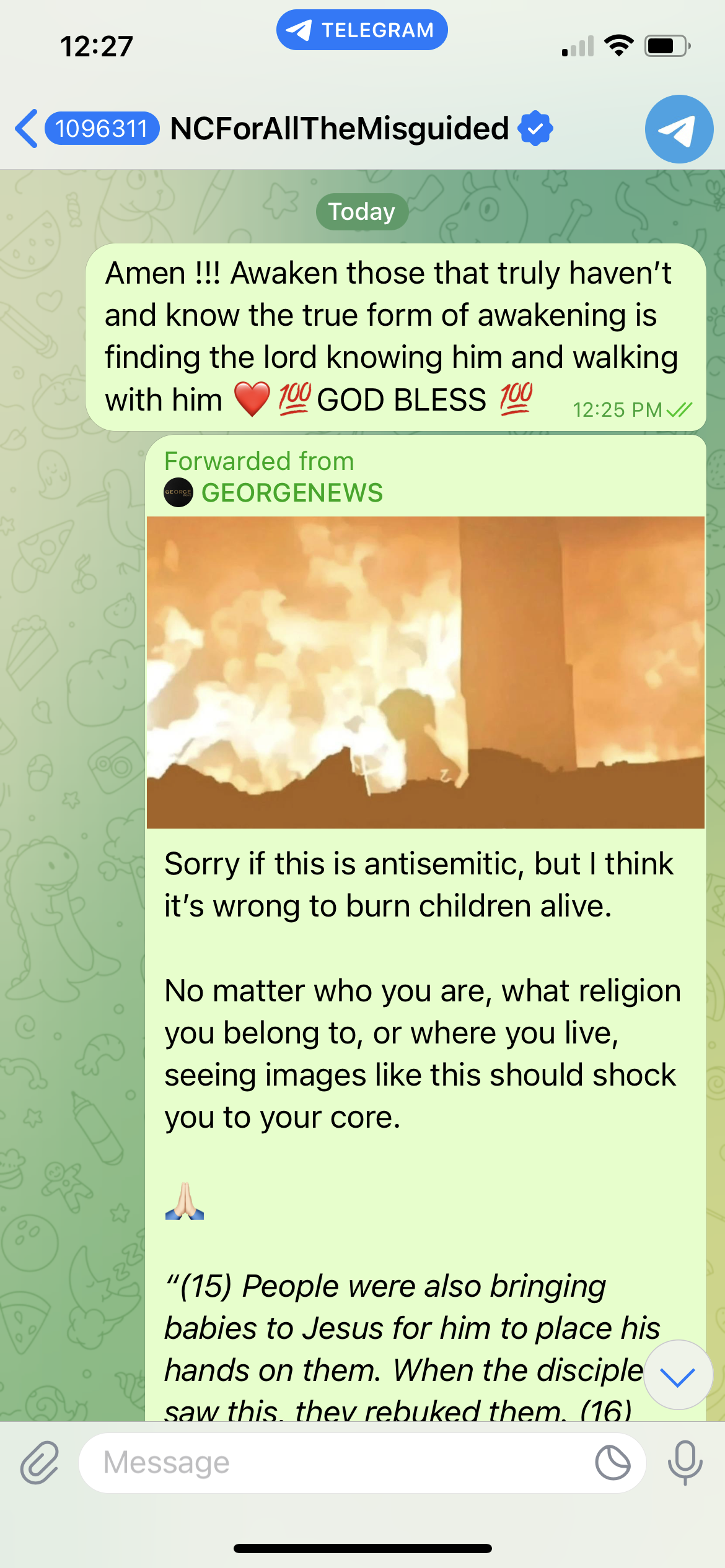Image resolution: width=725 pixels, height=1568 pixels.
Task: Jump to the latest messages
Action: point(678,1375)
